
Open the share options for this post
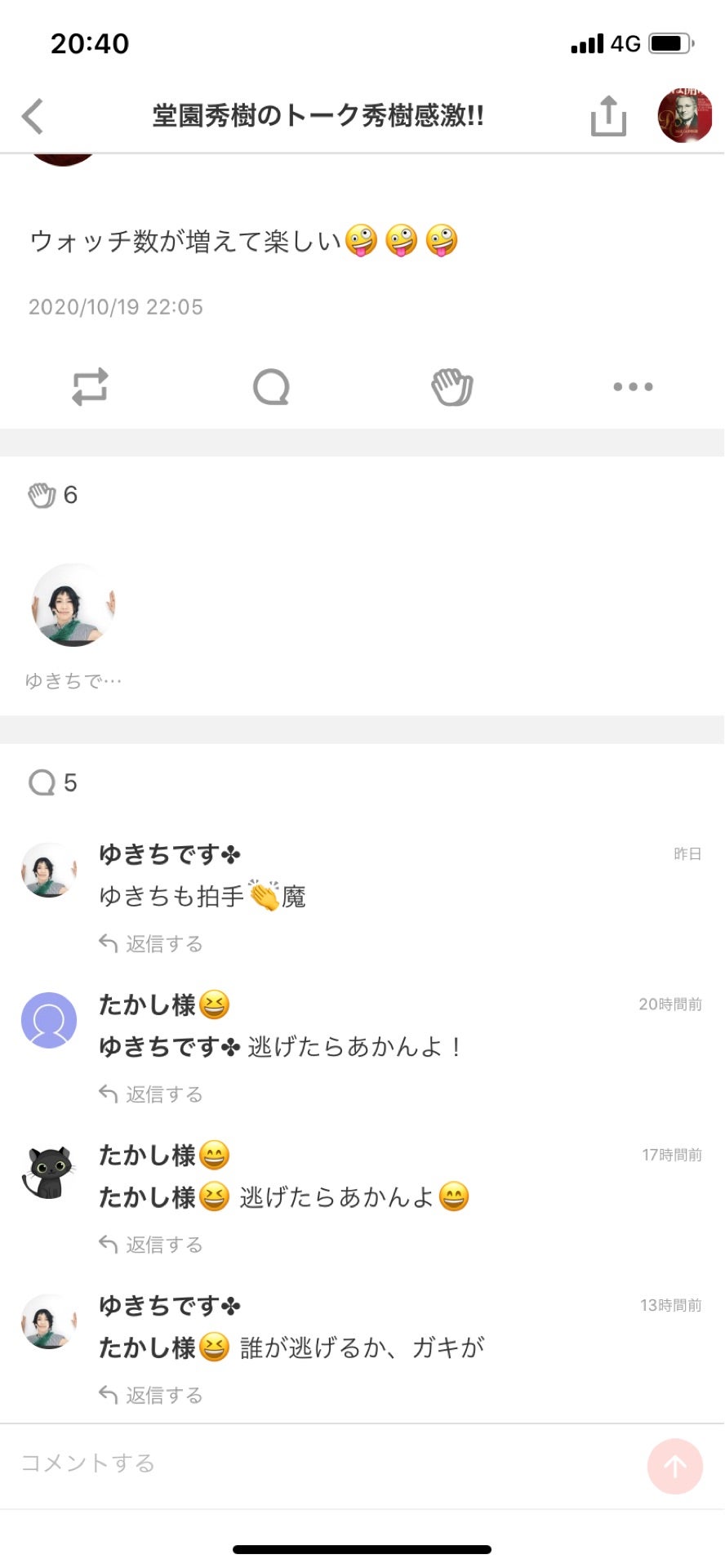point(608,116)
